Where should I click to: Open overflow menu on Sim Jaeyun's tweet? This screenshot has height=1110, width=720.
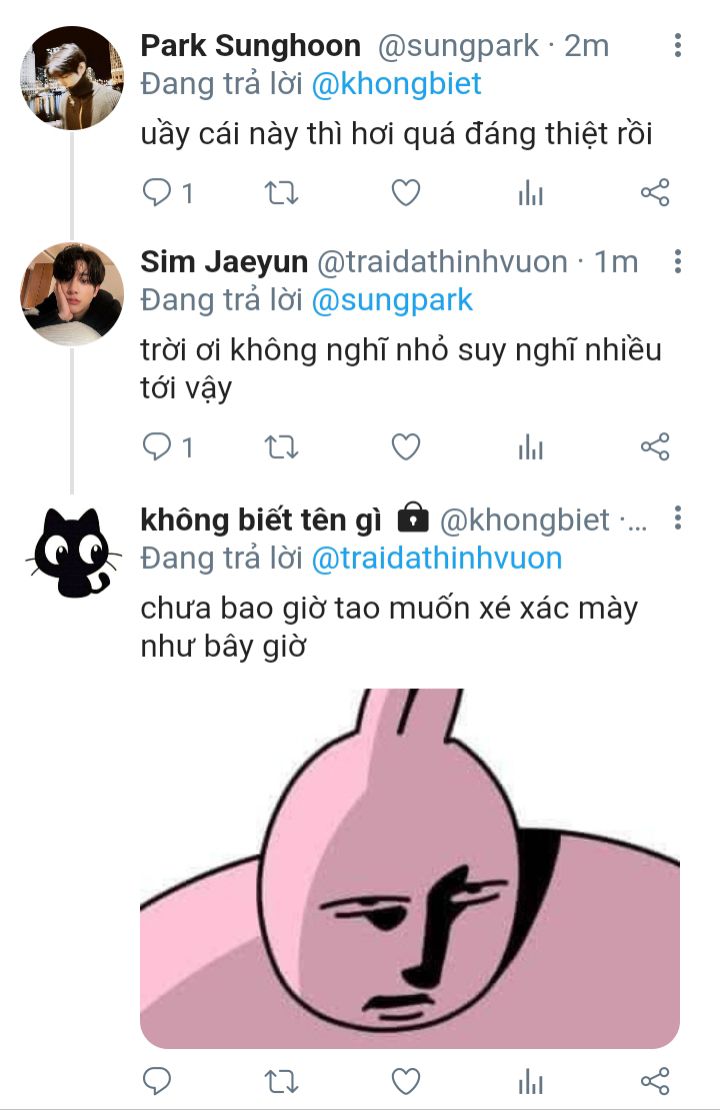point(678,261)
